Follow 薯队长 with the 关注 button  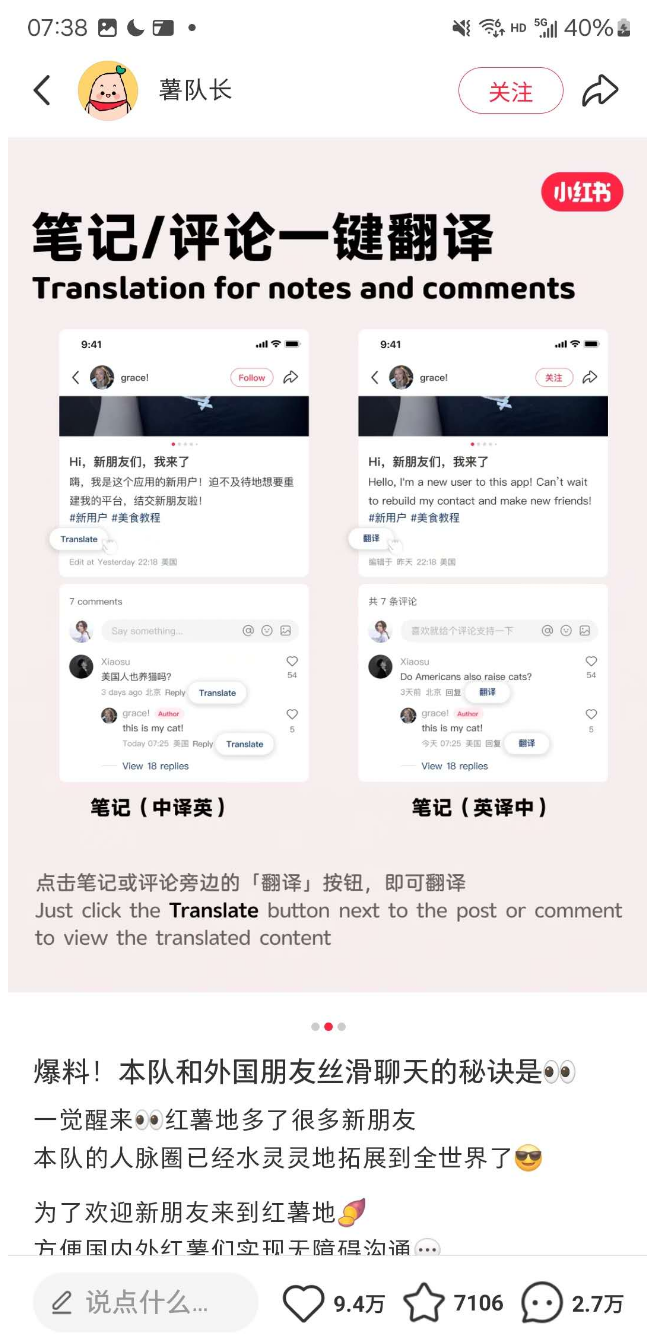pyautogui.click(x=510, y=92)
